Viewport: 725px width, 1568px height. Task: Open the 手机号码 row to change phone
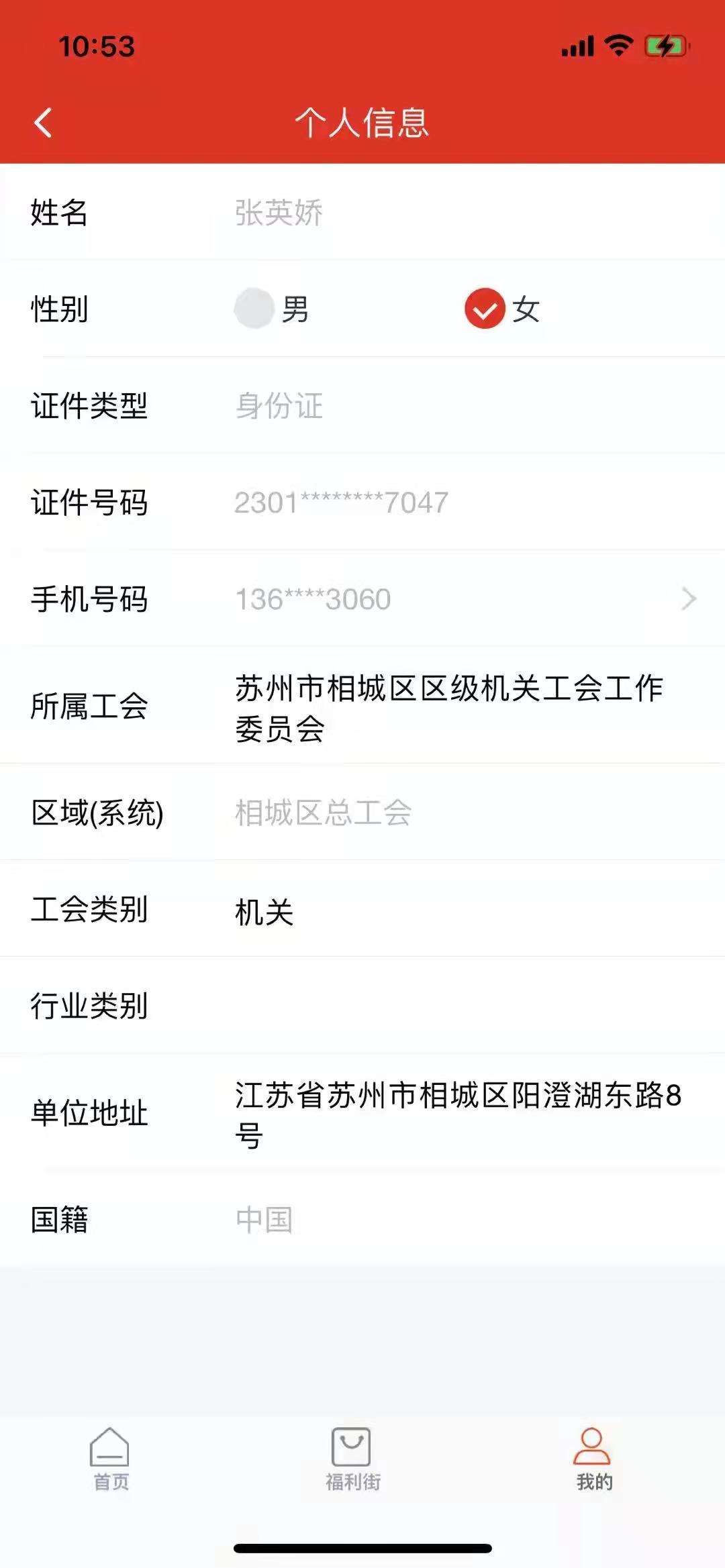pyautogui.click(x=362, y=598)
